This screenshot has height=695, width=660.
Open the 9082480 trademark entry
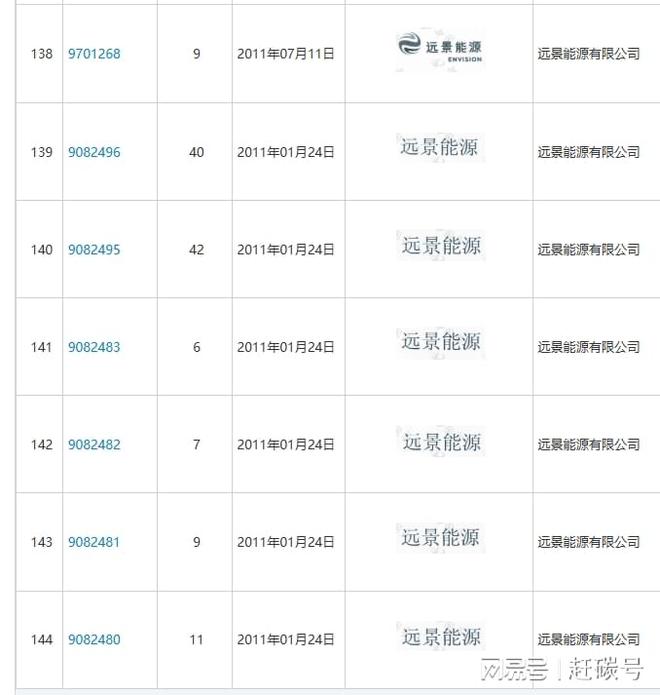click(94, 639)
